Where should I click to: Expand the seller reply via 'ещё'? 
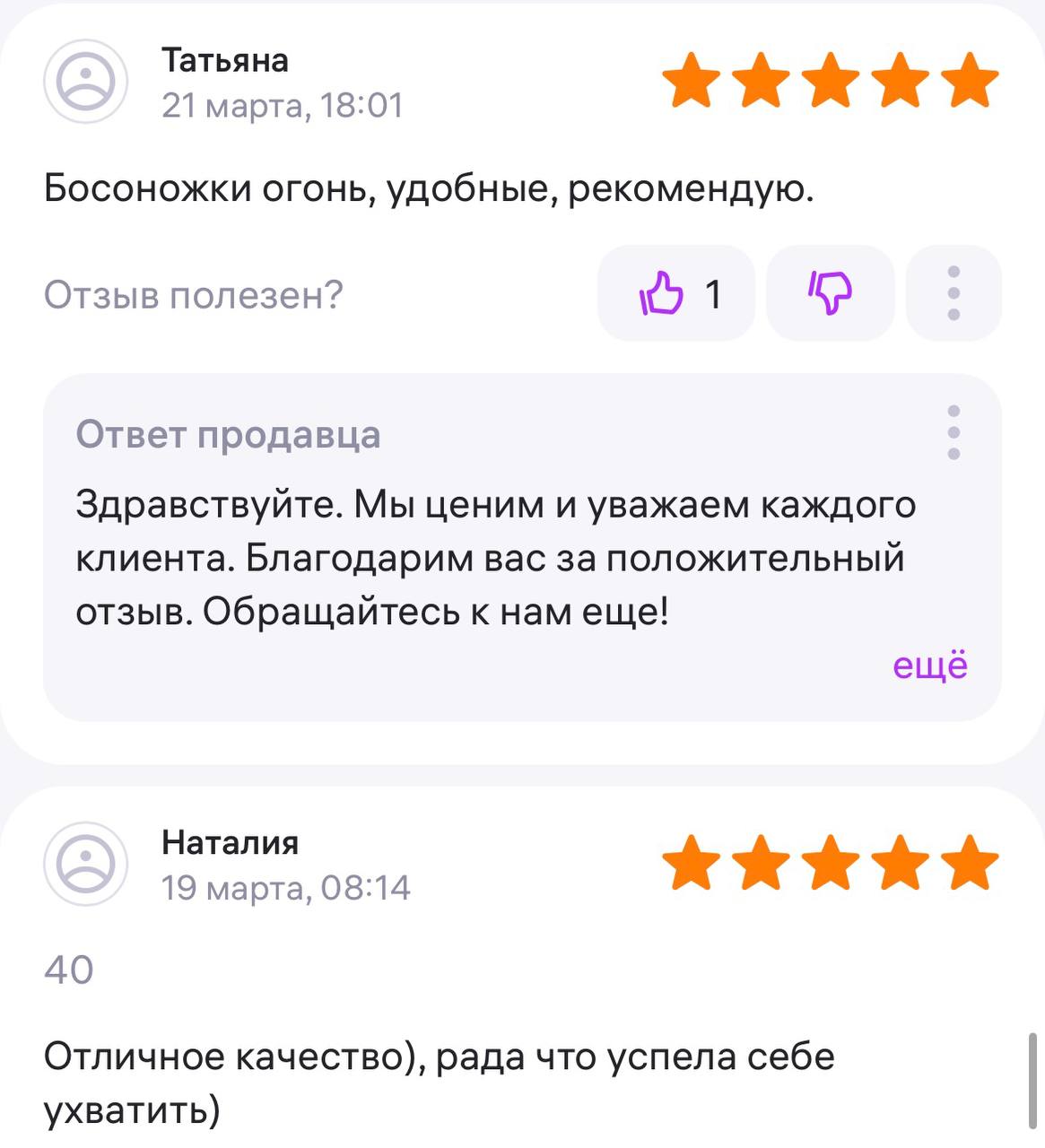click(930, 666)
